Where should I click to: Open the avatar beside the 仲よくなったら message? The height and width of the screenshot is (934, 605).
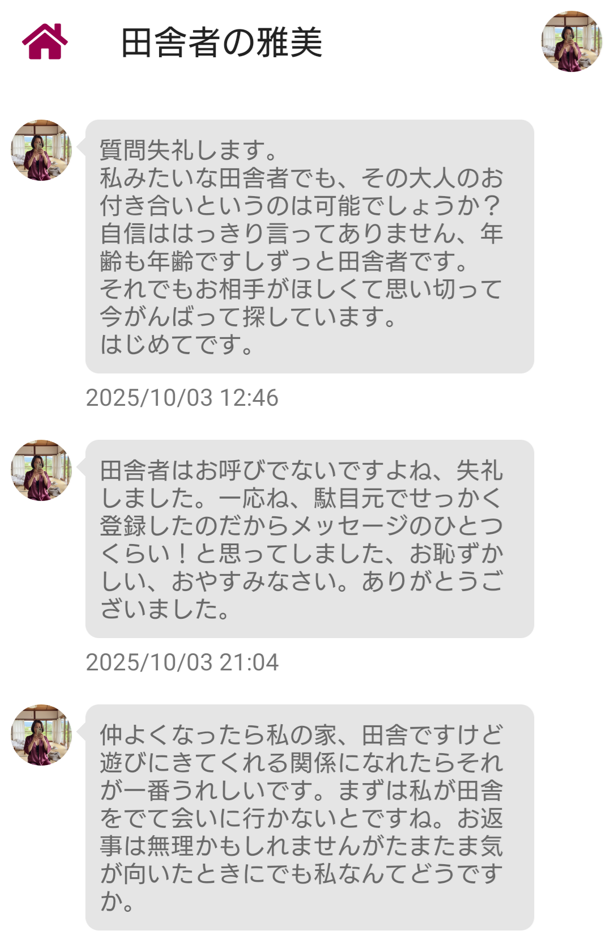[x=41, y=735]
